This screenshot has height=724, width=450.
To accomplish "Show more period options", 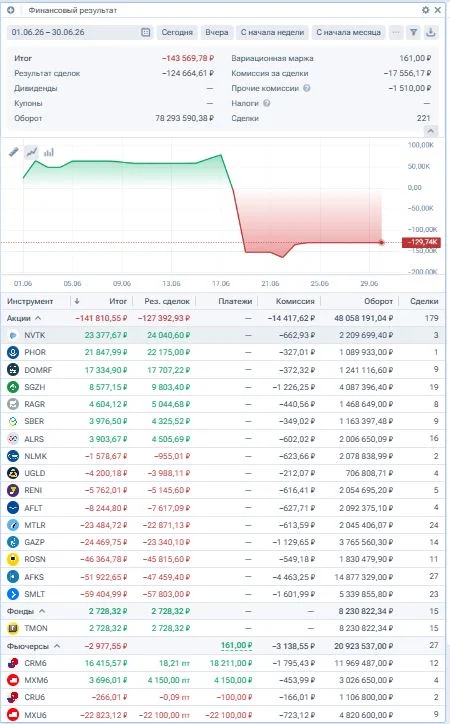I will [396, 32].
